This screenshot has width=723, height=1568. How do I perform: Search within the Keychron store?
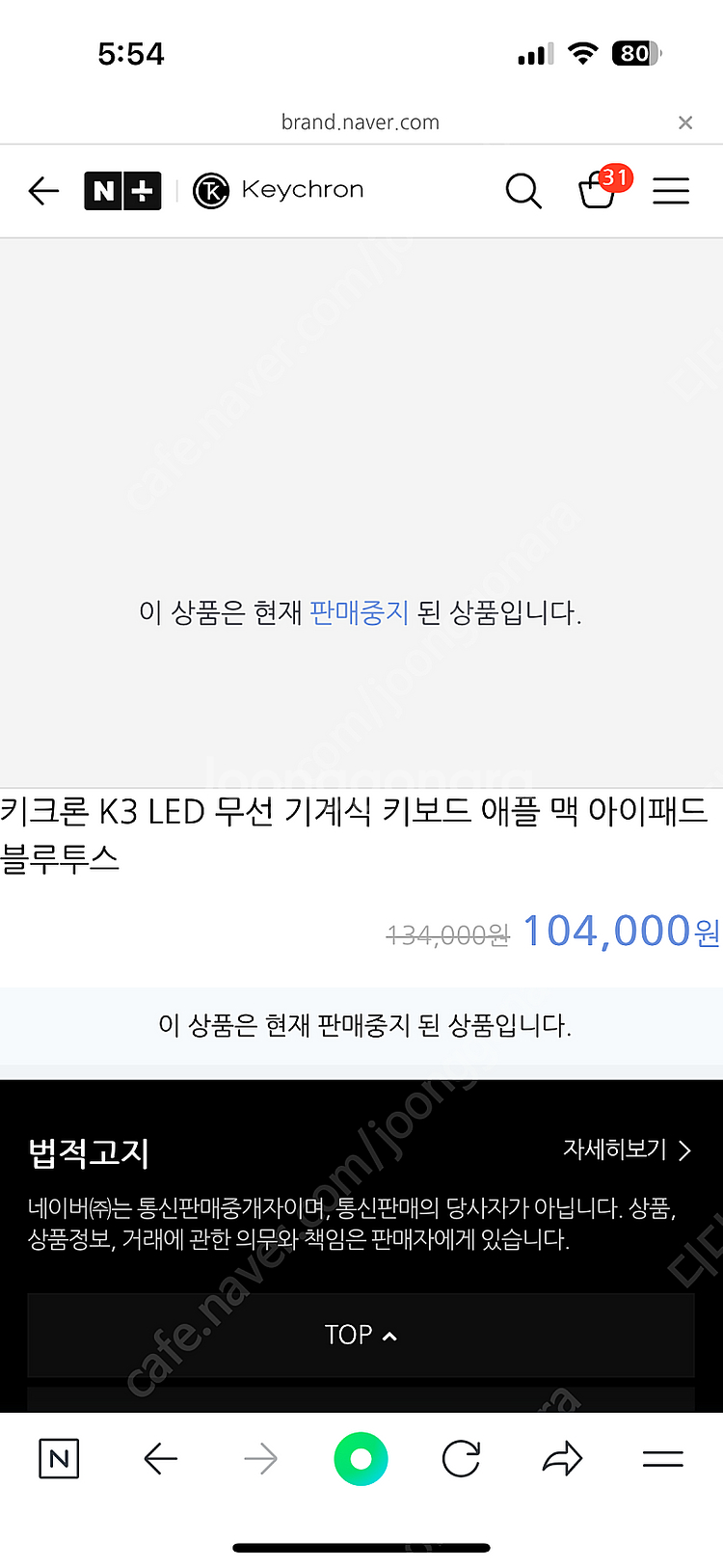click(523, 191)
